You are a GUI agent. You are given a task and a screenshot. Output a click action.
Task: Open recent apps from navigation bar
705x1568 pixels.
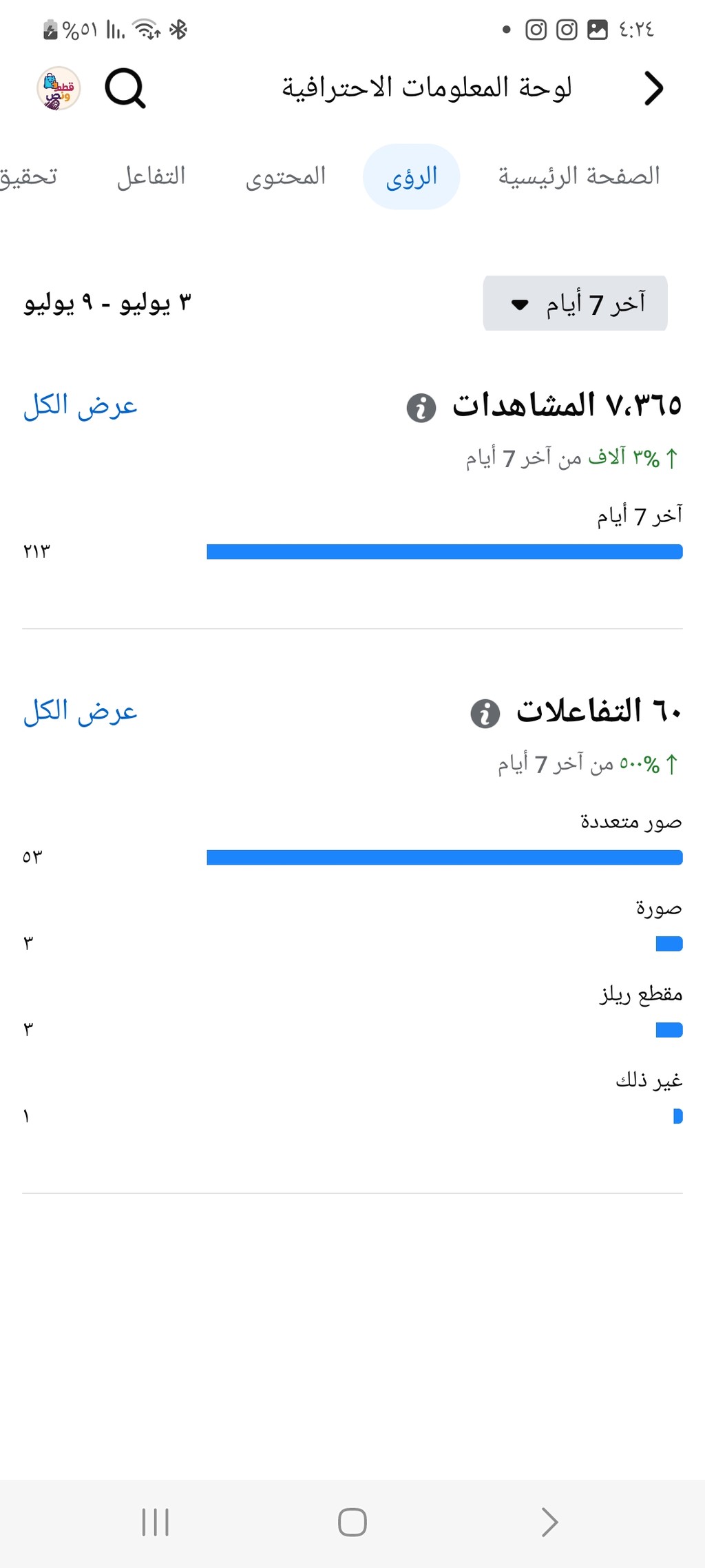coord(155,1523)
